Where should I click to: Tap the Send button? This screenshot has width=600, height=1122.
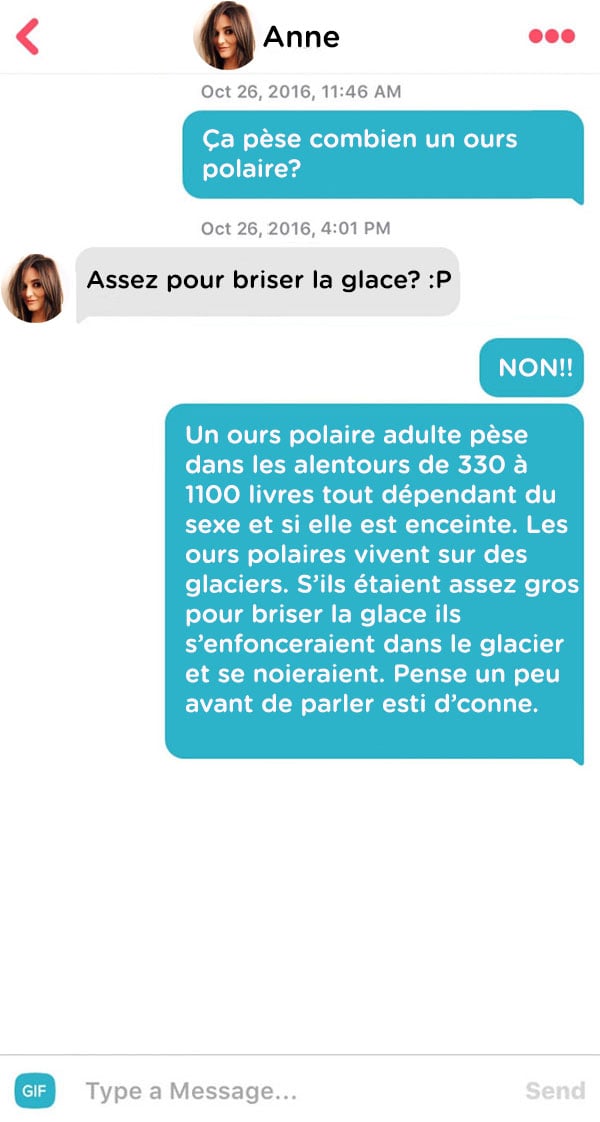tap(555, 1091)
